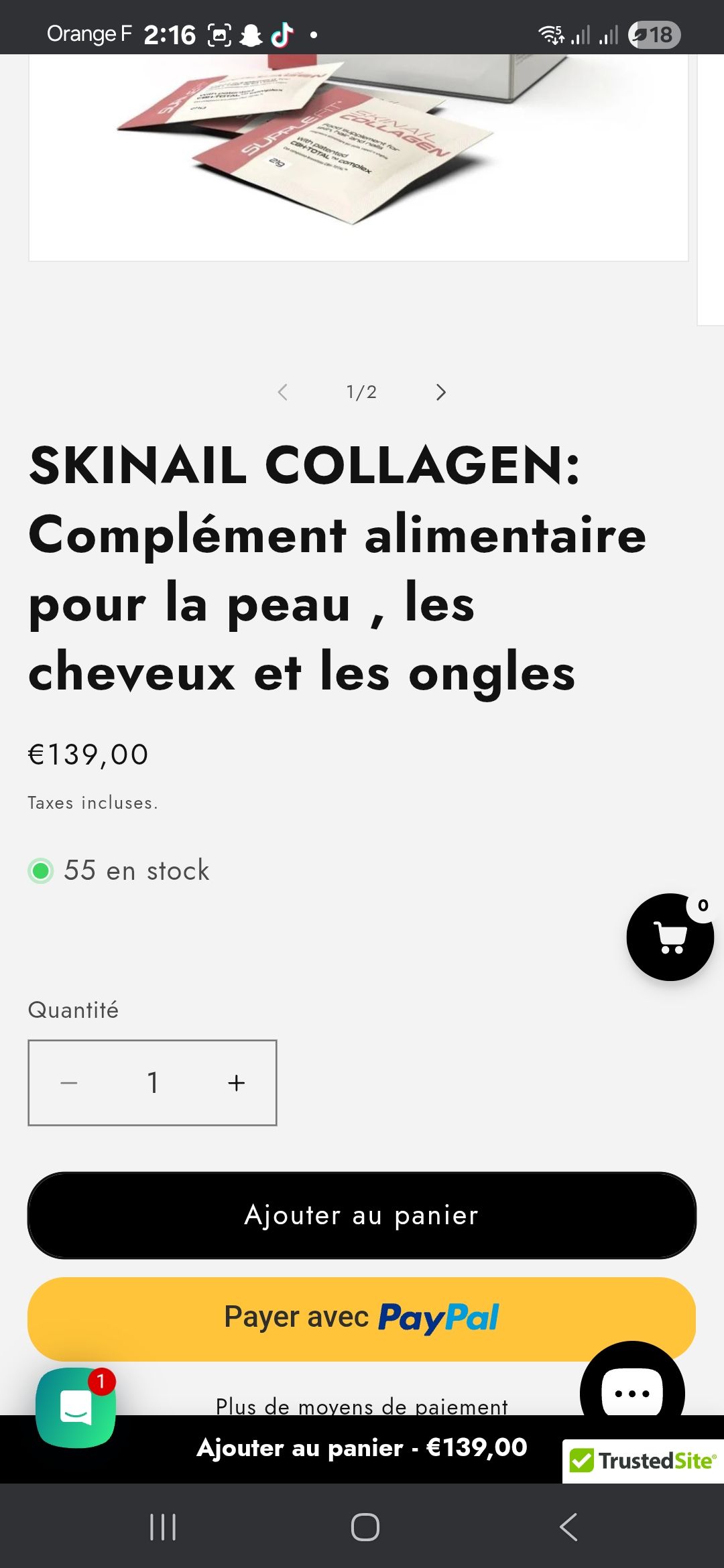The width and height of the screenshot is (724, 1568).
Task: Open 'Plus de moyens de paiement'
Action: coord(362,1406)
